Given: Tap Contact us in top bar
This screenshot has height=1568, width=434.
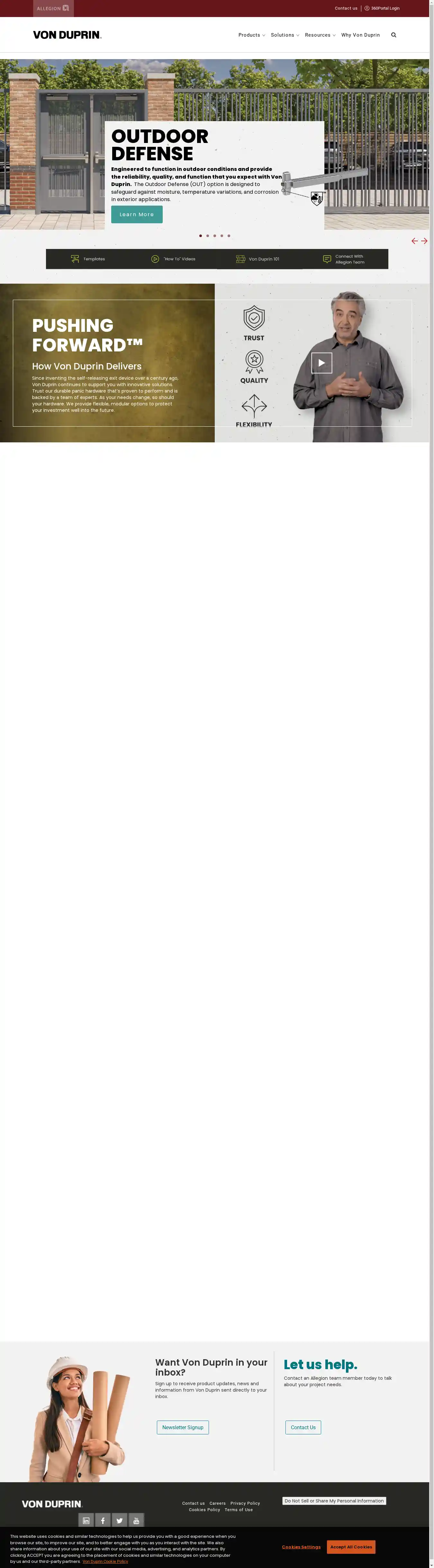Looking at the screenshot, I should [x=346, y=9].
